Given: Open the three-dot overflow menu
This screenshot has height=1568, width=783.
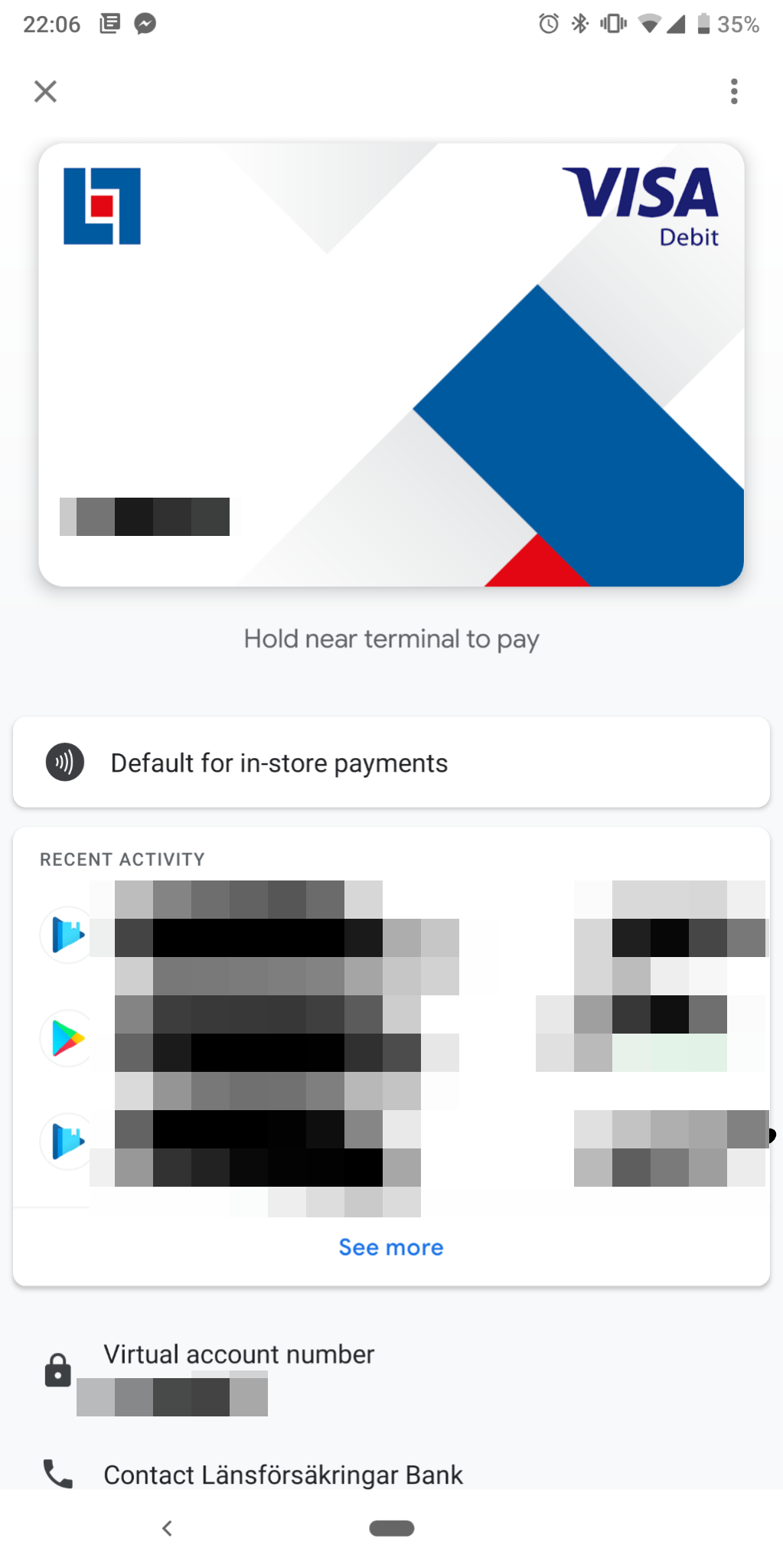Looking at the screenshot, I should coord(733,91).
